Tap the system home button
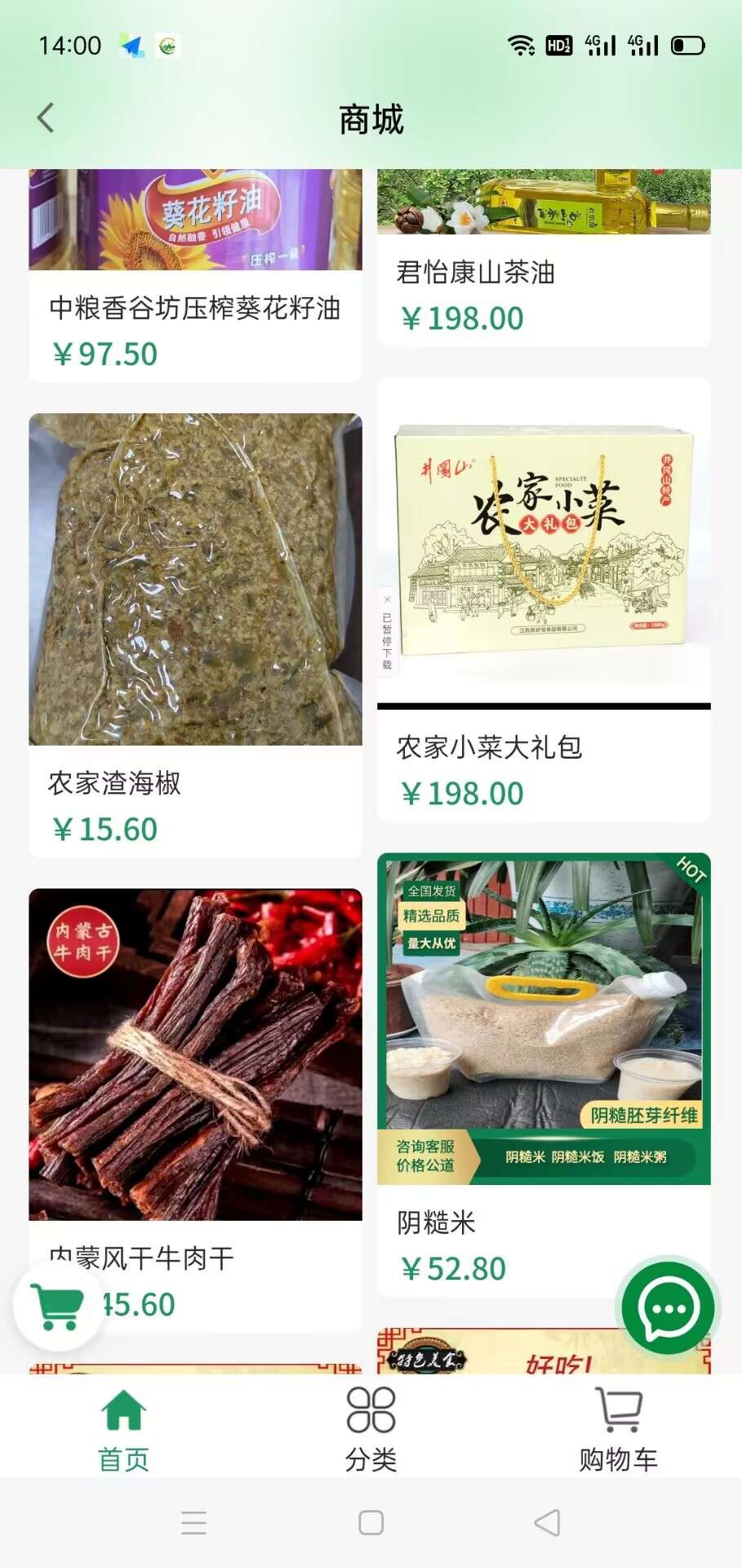Image resolution: width=742 pixels, height=1568 pixels. click(x=371, y=1522)
